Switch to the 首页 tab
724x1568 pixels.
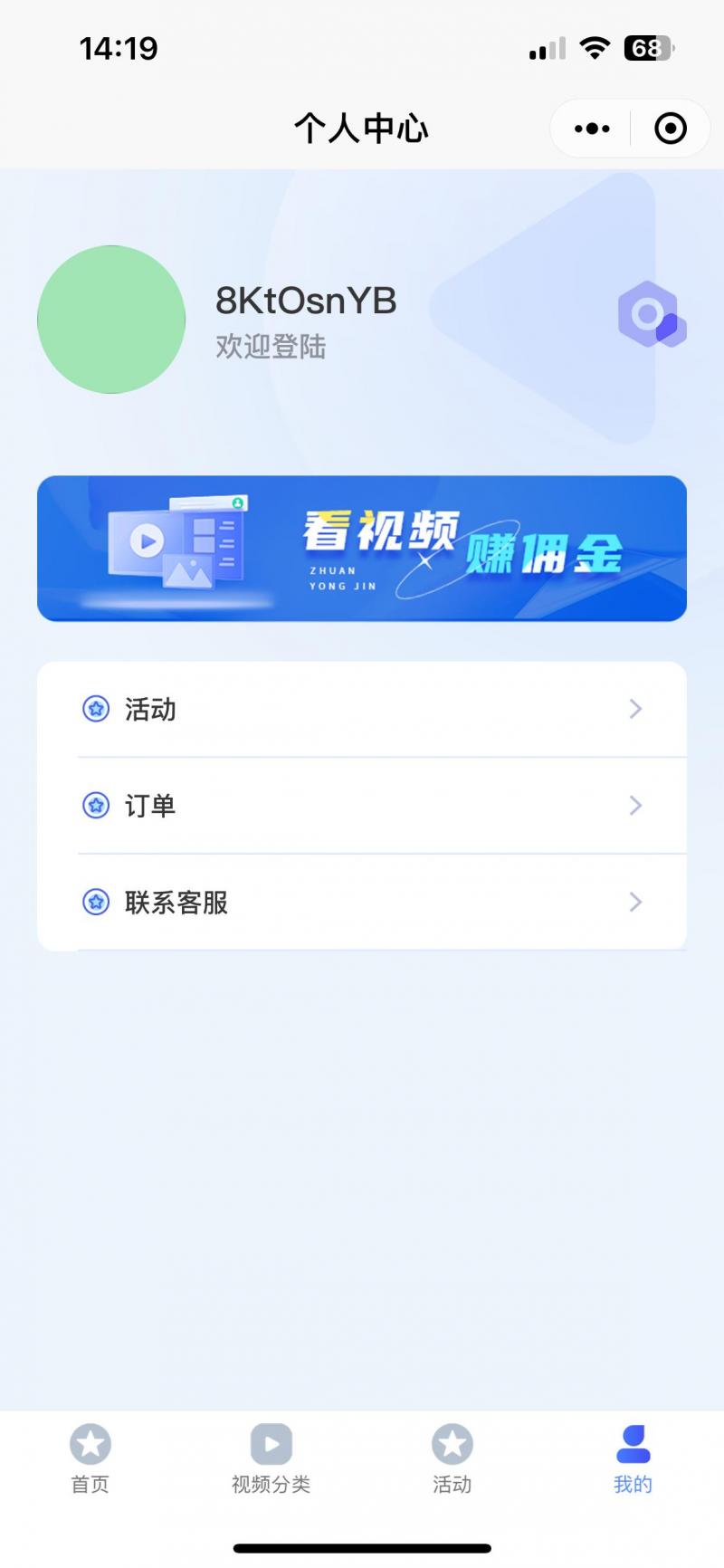pyautogui.click(x=90, y=1459)
